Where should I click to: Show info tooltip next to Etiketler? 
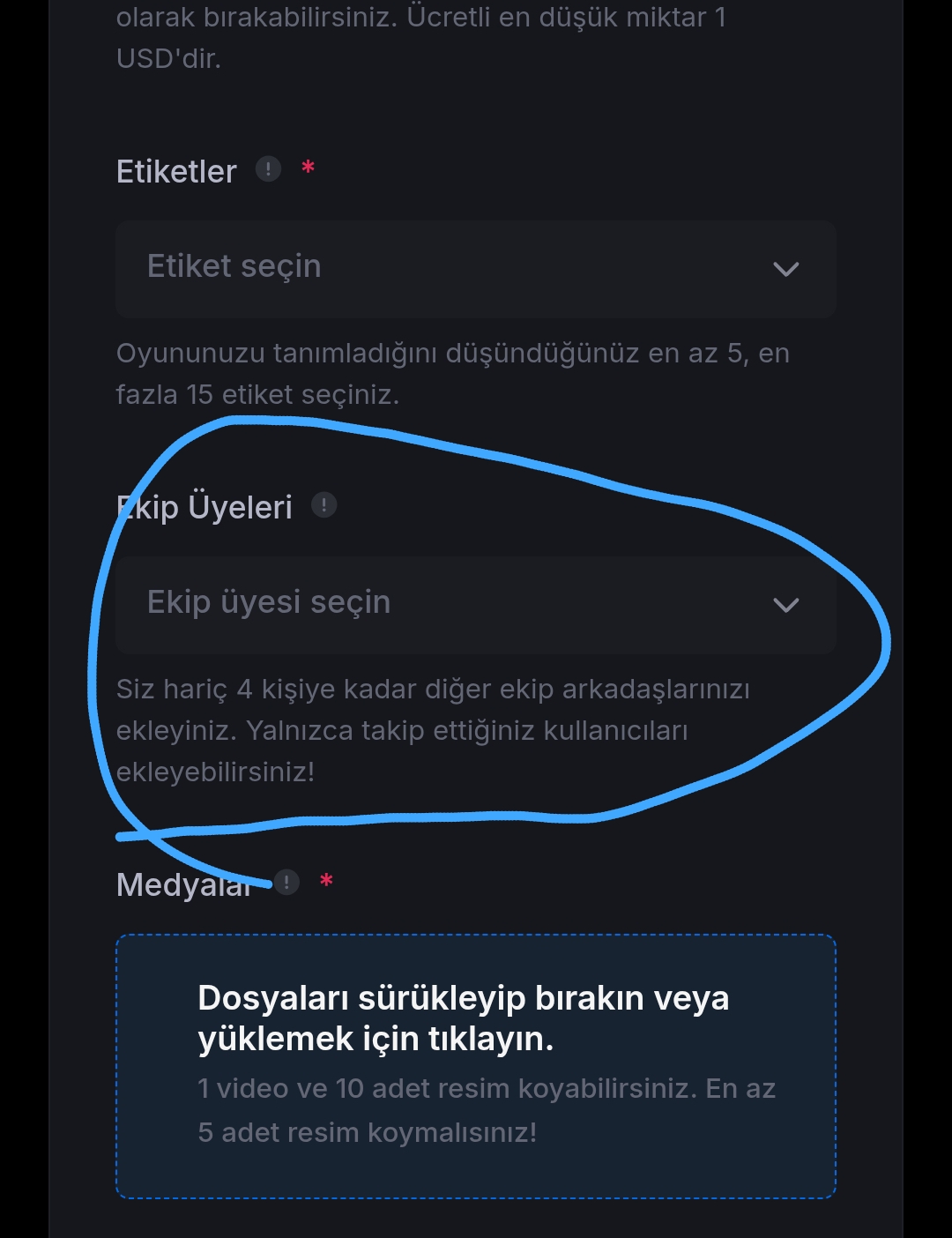[268, 168]
